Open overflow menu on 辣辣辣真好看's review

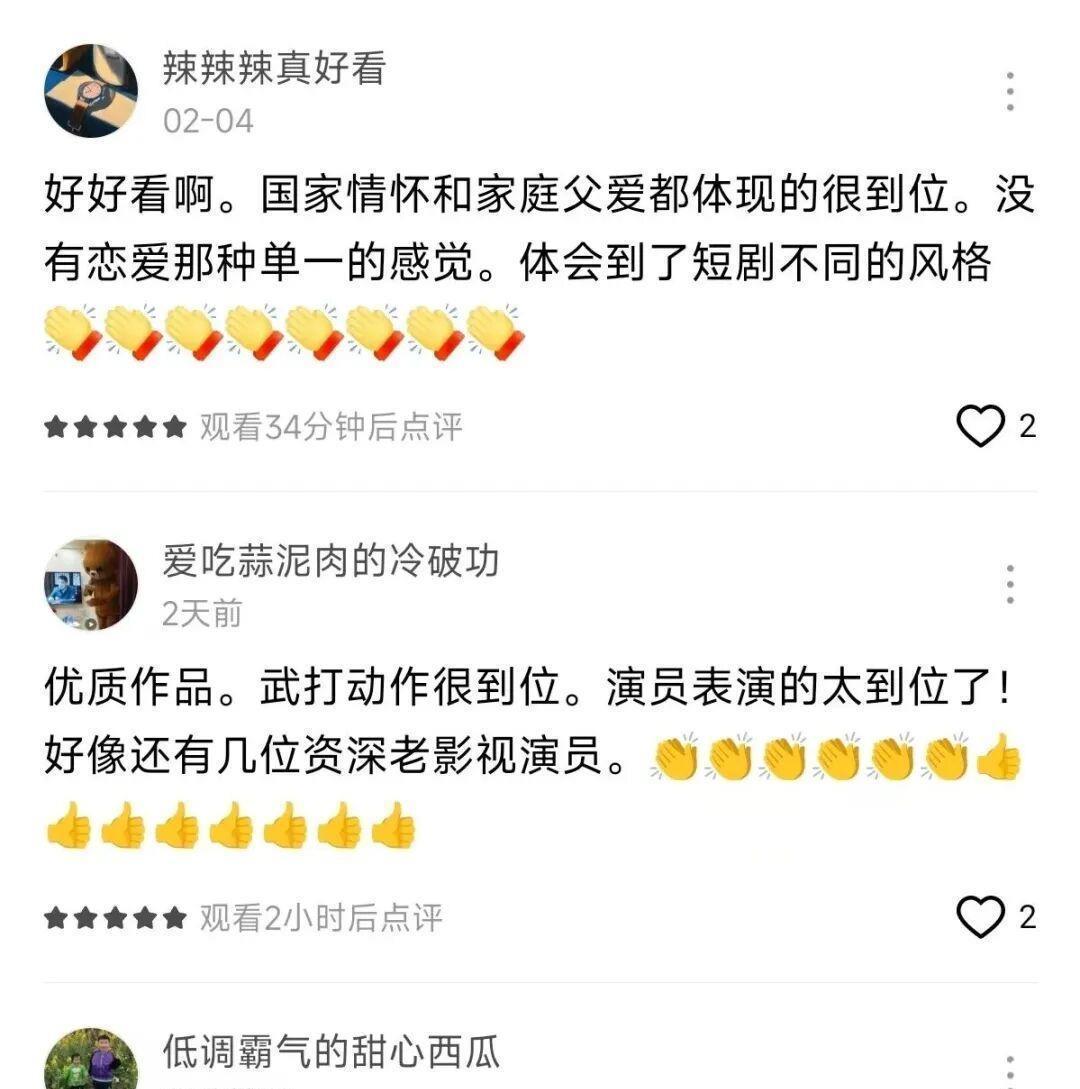(1010, 92)
